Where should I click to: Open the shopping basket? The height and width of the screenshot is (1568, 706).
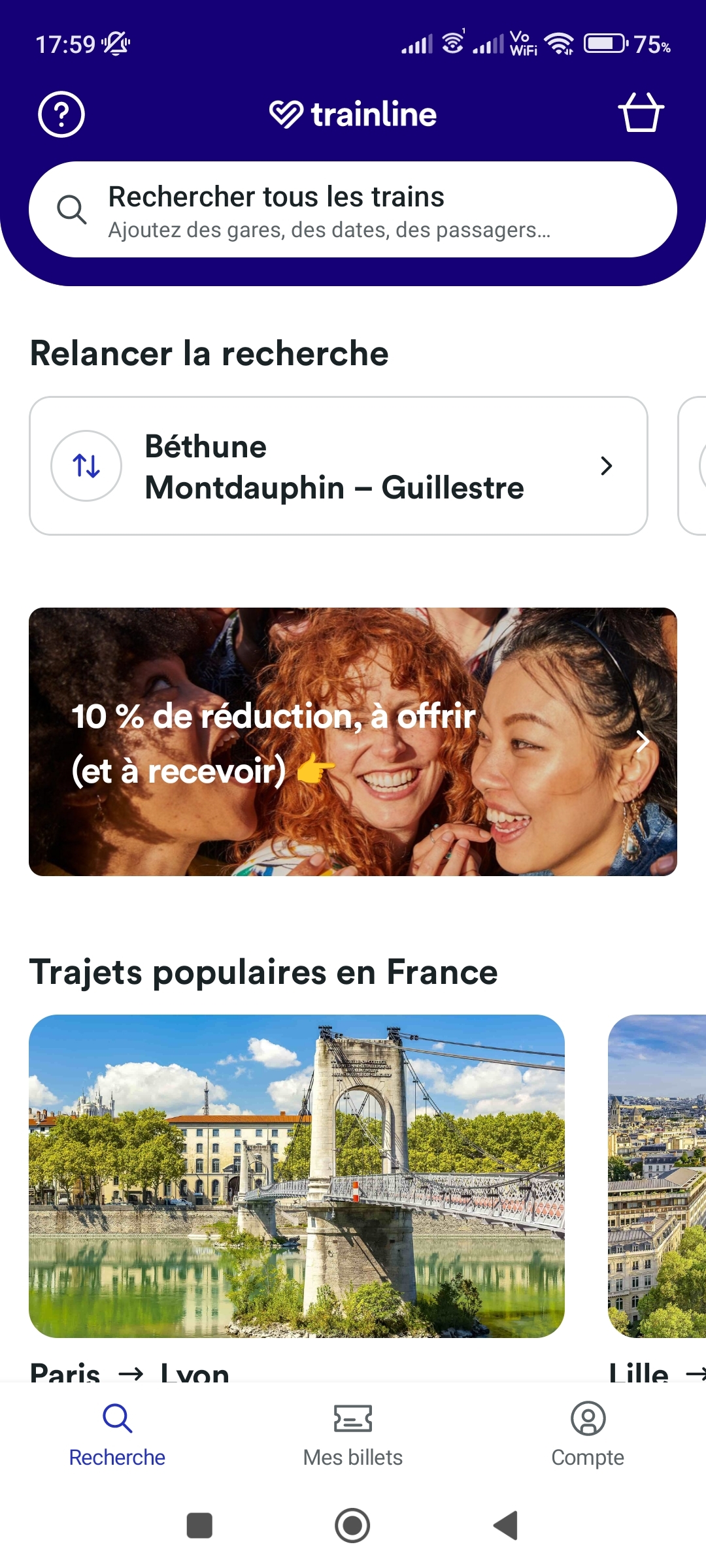tap(641, 113)
